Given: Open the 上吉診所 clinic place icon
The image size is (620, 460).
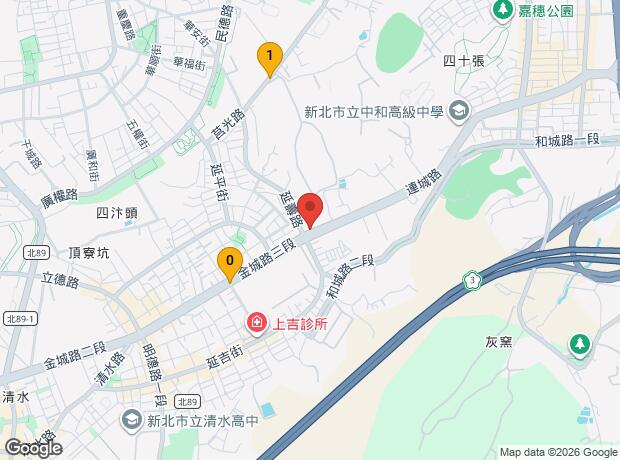Looking at the screenshot, I should 257,323.
